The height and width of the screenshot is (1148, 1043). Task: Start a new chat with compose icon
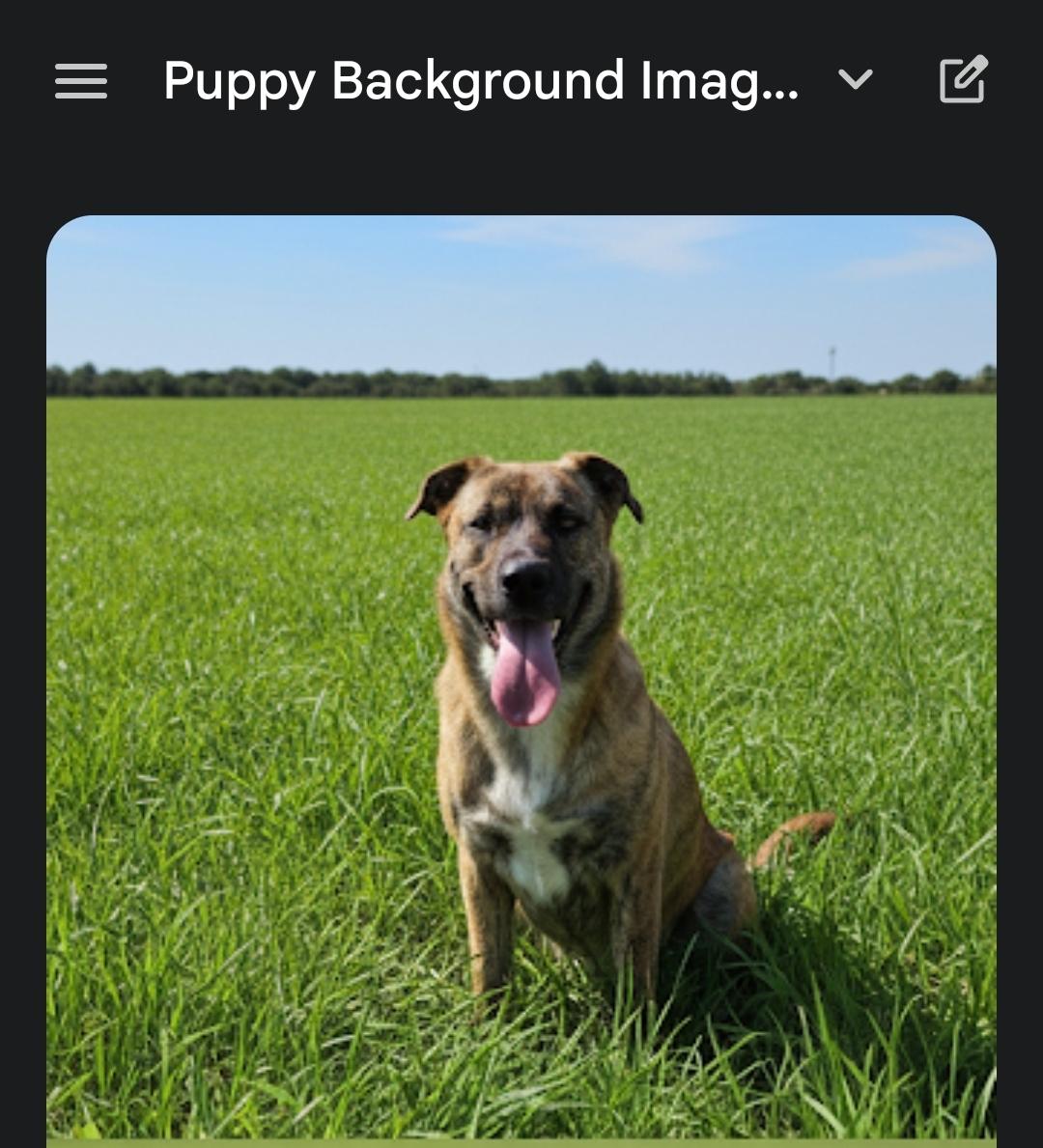tap(963, 80)
